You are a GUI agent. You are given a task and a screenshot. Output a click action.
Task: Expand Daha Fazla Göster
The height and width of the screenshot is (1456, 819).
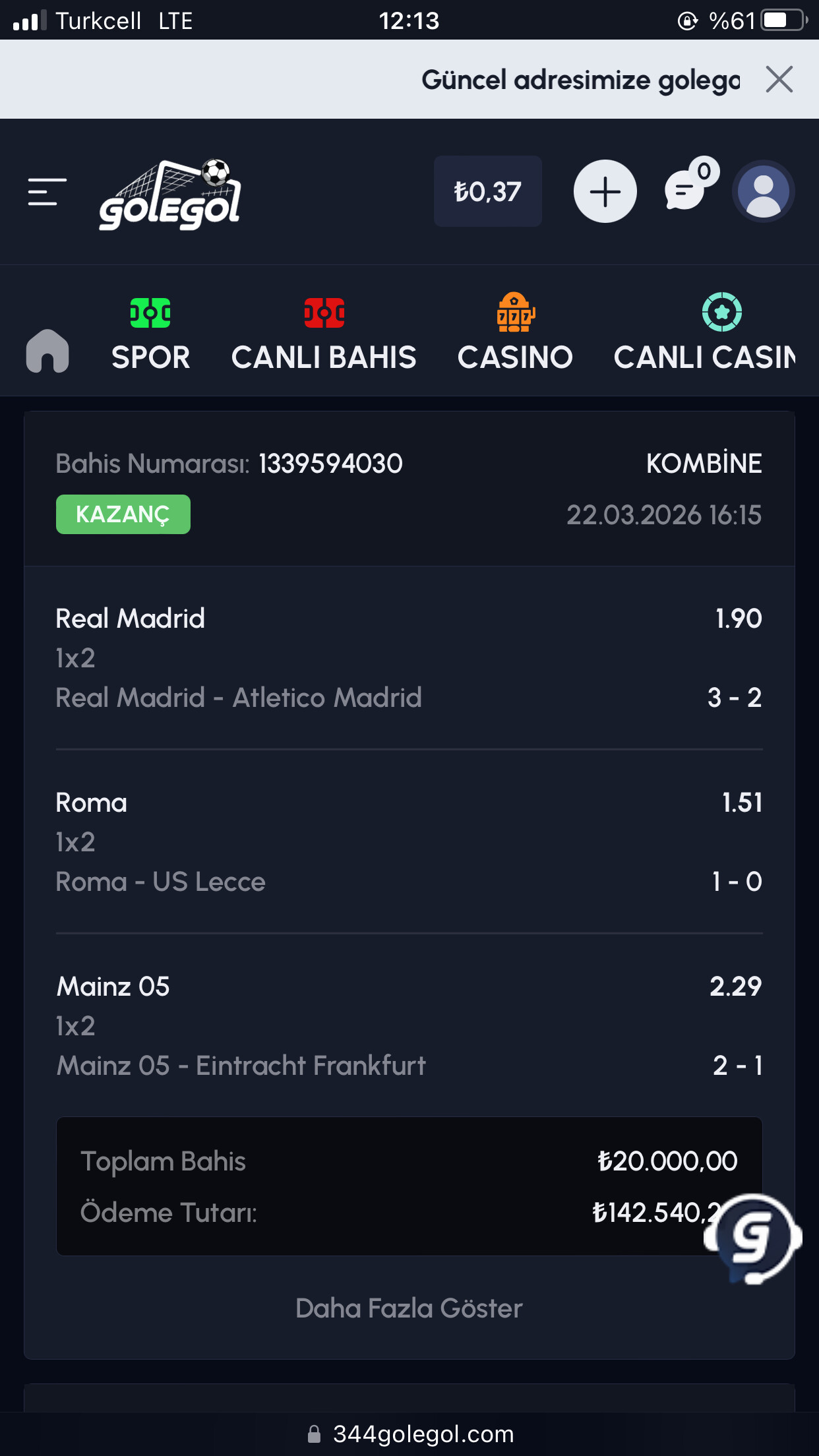coord(409,1308)
